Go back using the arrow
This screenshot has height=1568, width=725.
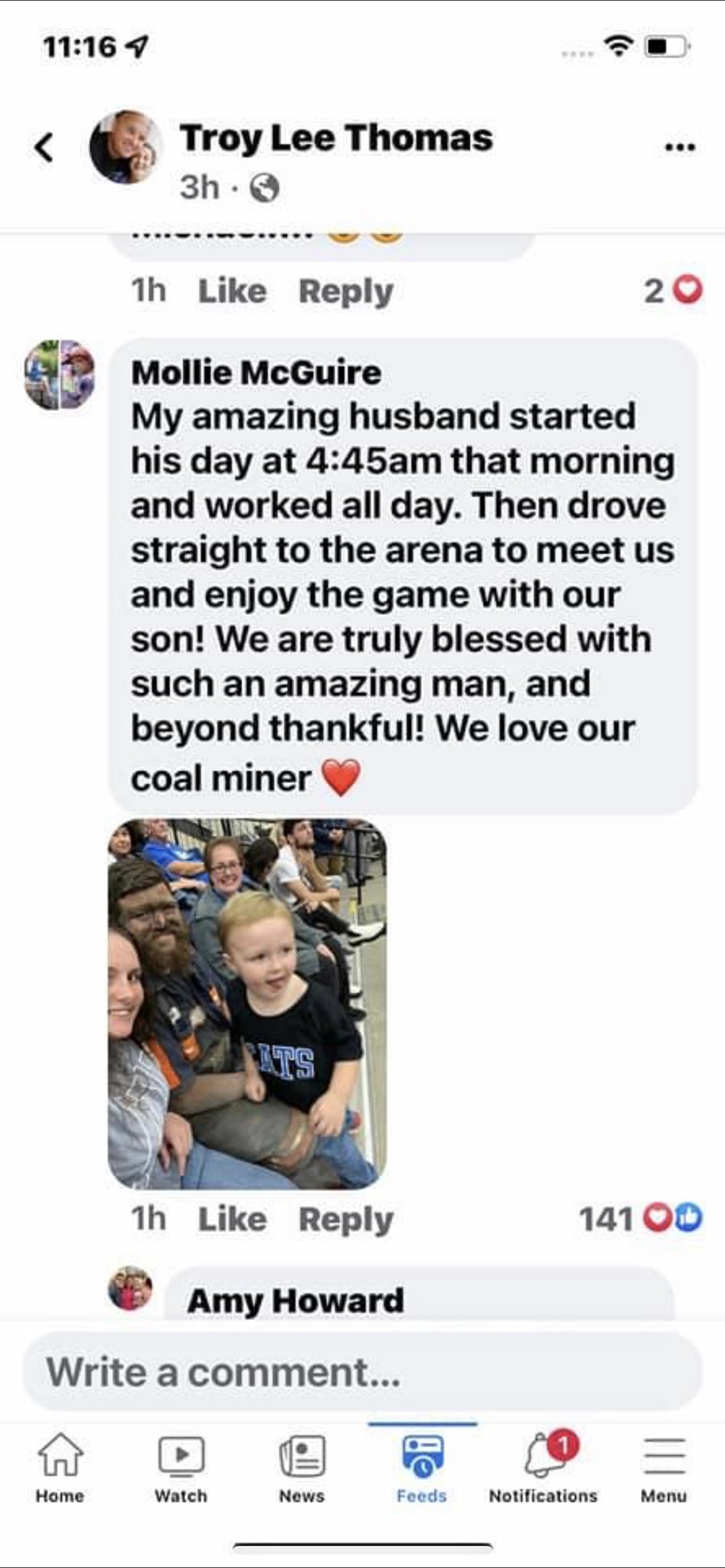point(44,147)
